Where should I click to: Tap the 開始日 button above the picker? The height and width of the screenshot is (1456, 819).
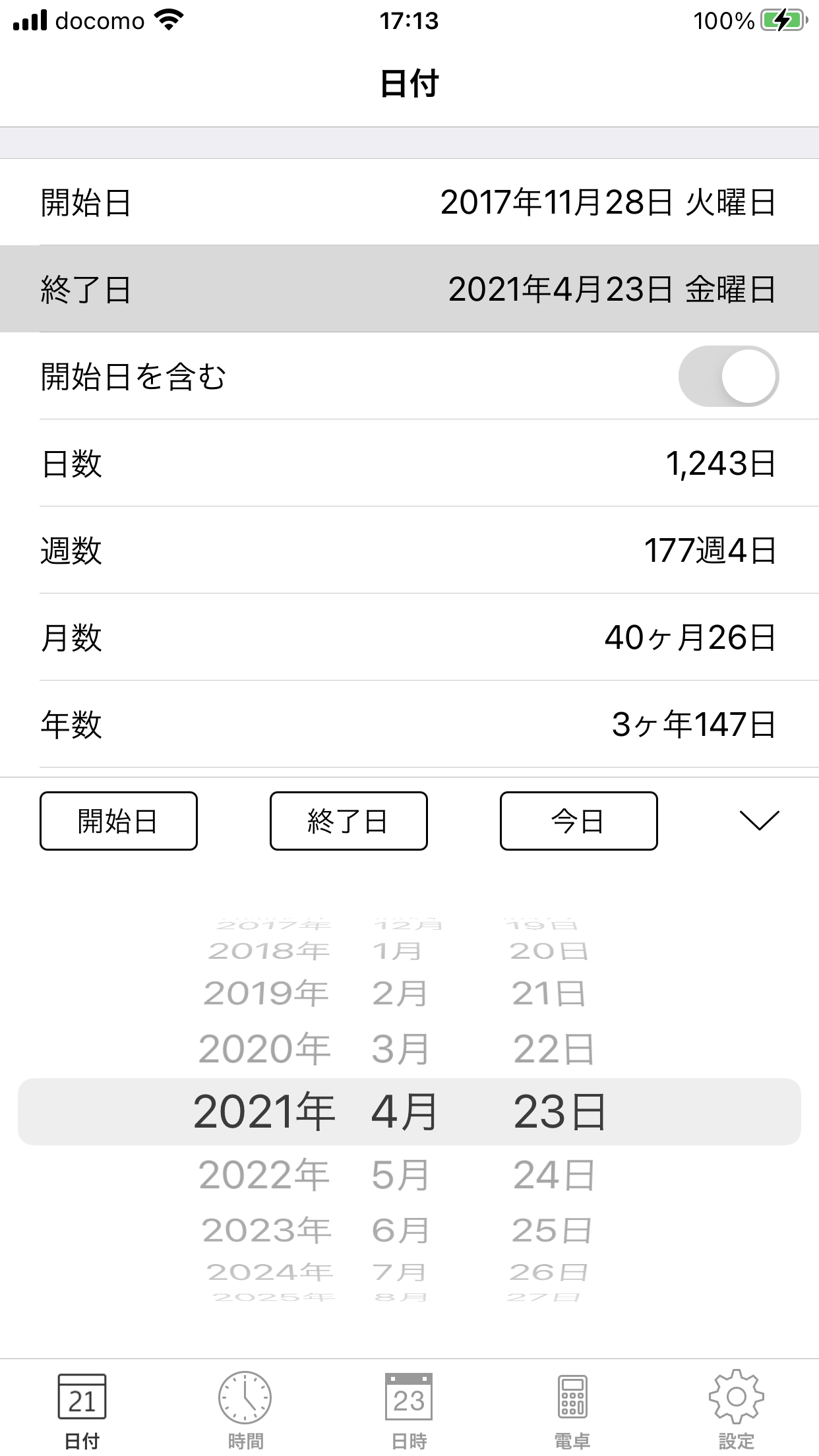[119, 821]
